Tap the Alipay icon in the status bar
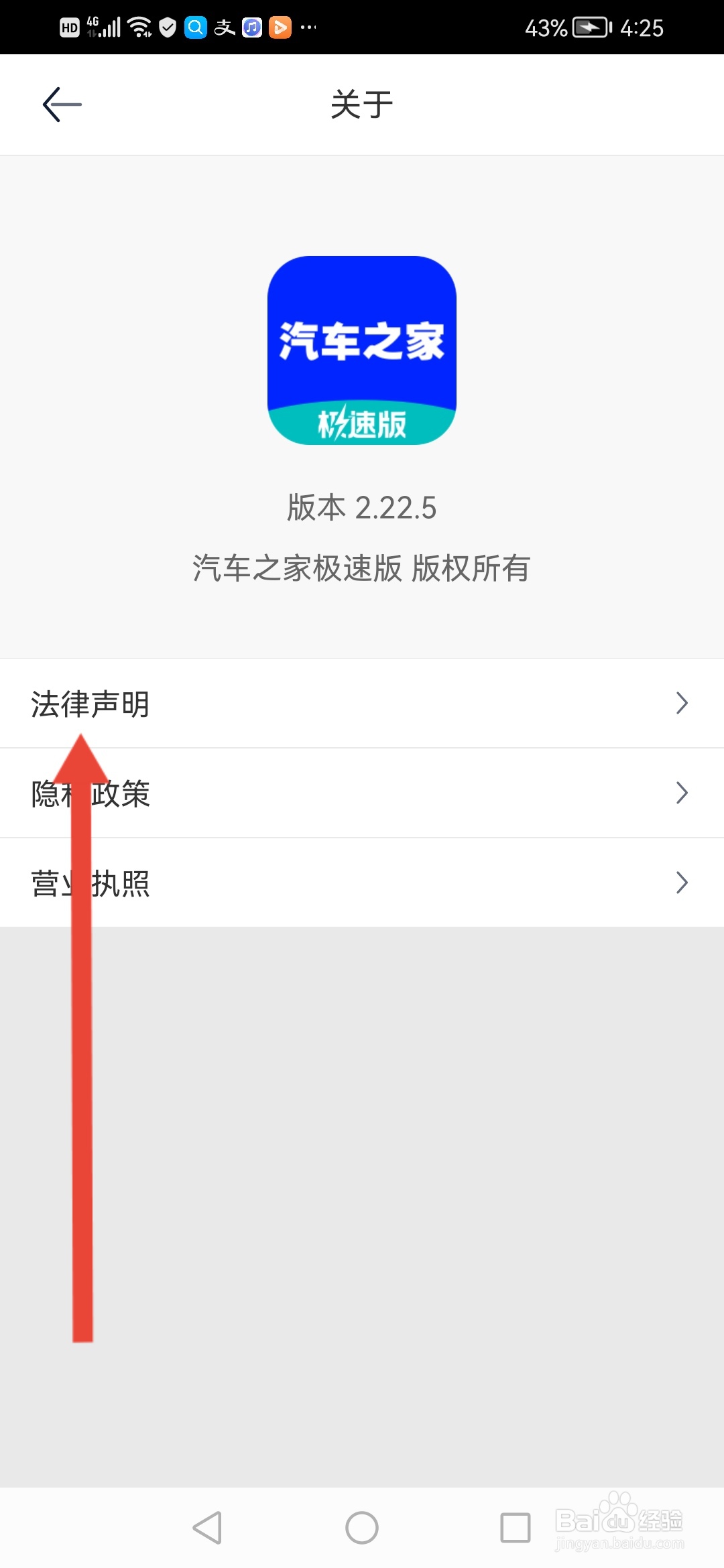The width and height of the screenshot is (724, 1568). tap(223, 27)
